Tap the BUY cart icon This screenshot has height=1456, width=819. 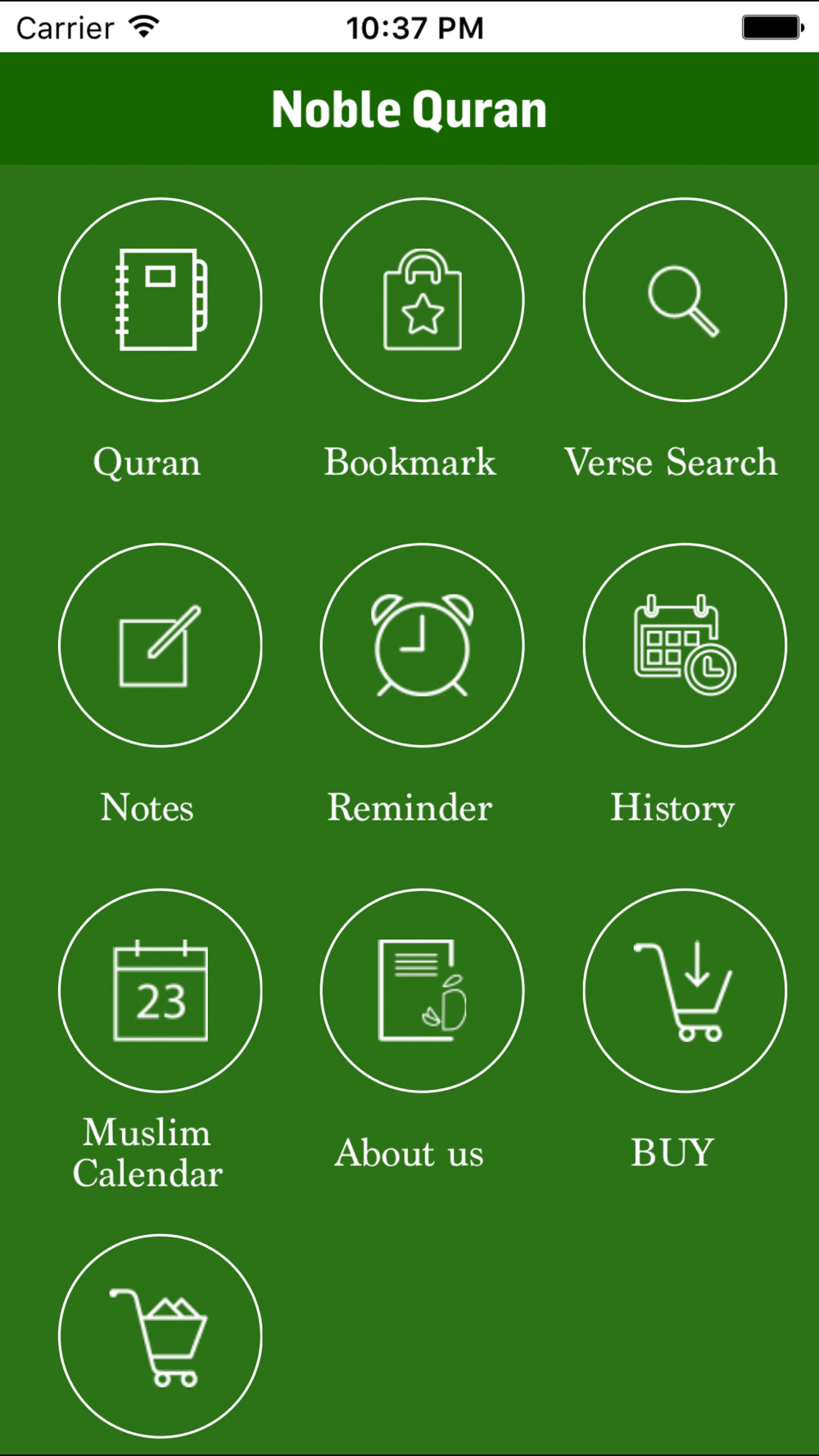pyautogui.click(x=685, y=991)
